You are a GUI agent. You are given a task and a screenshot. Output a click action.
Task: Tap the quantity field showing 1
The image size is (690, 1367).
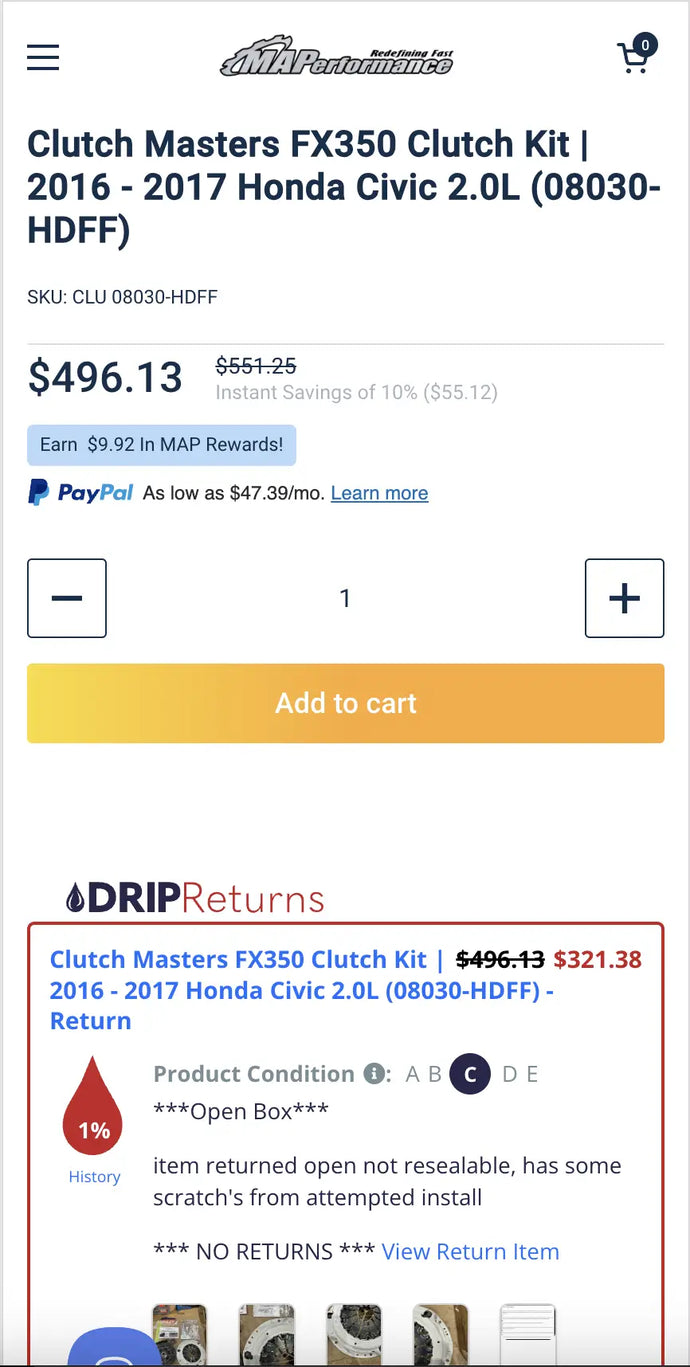coord(345,598)
